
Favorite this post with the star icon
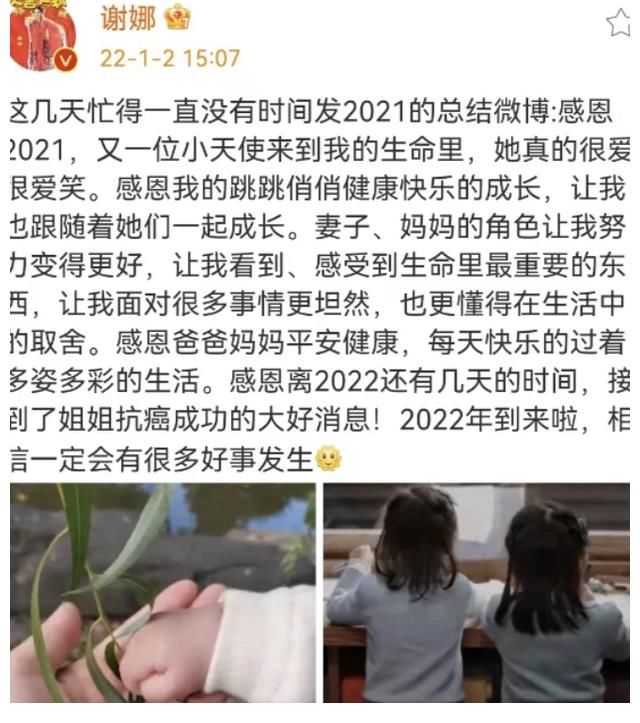[621, 22]
